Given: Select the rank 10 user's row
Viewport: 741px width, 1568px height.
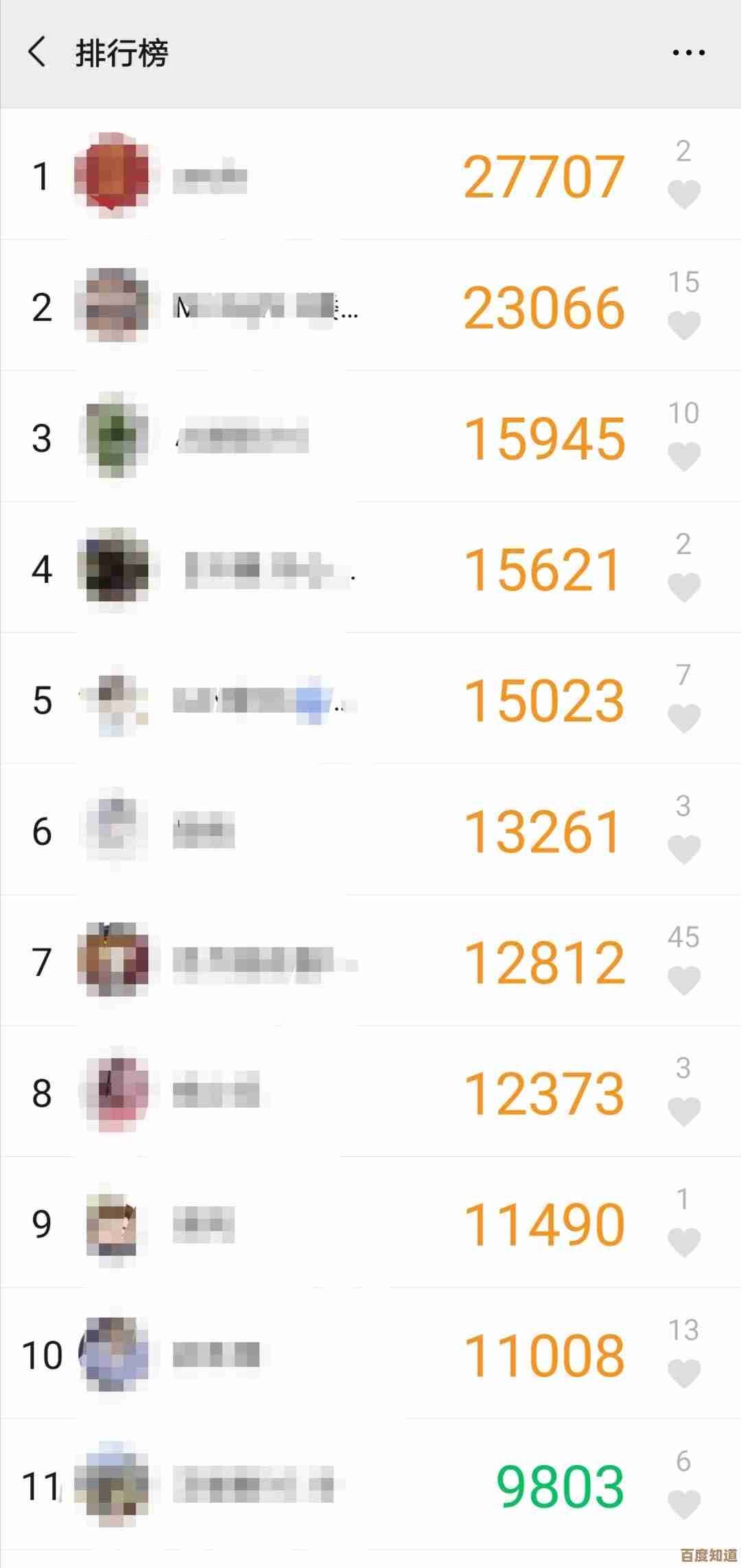Looking at the screenshot, I should pyautogui.click(x=343, y=1355).
